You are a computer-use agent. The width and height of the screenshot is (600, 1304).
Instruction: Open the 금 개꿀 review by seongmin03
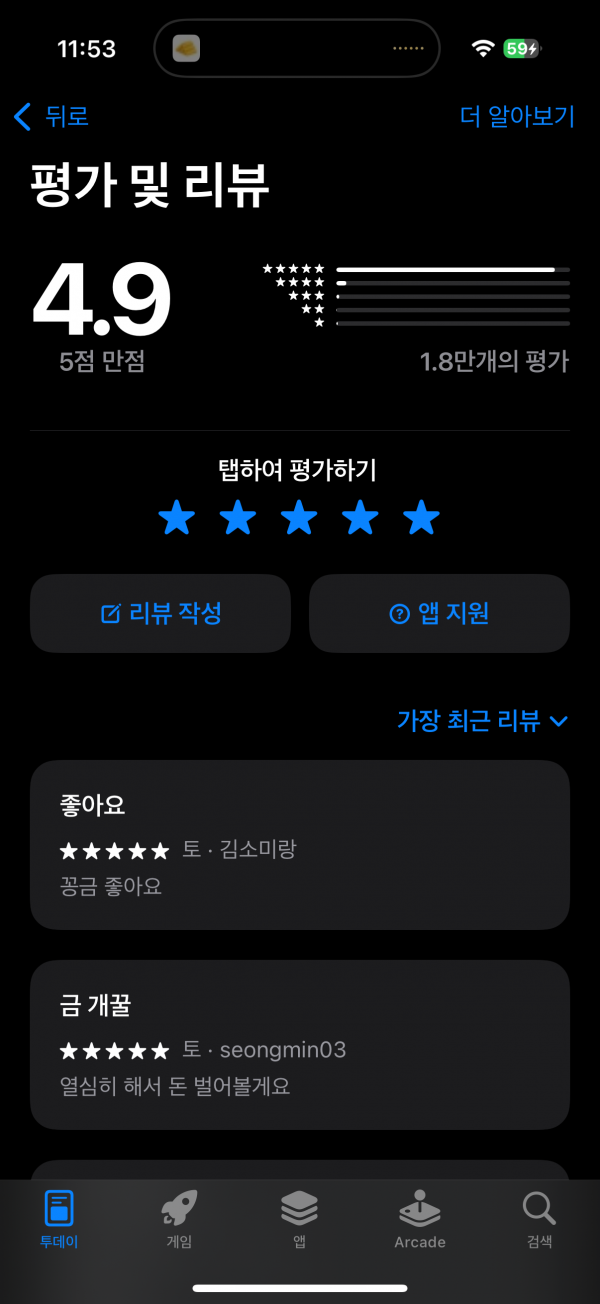coord(300,1045)
